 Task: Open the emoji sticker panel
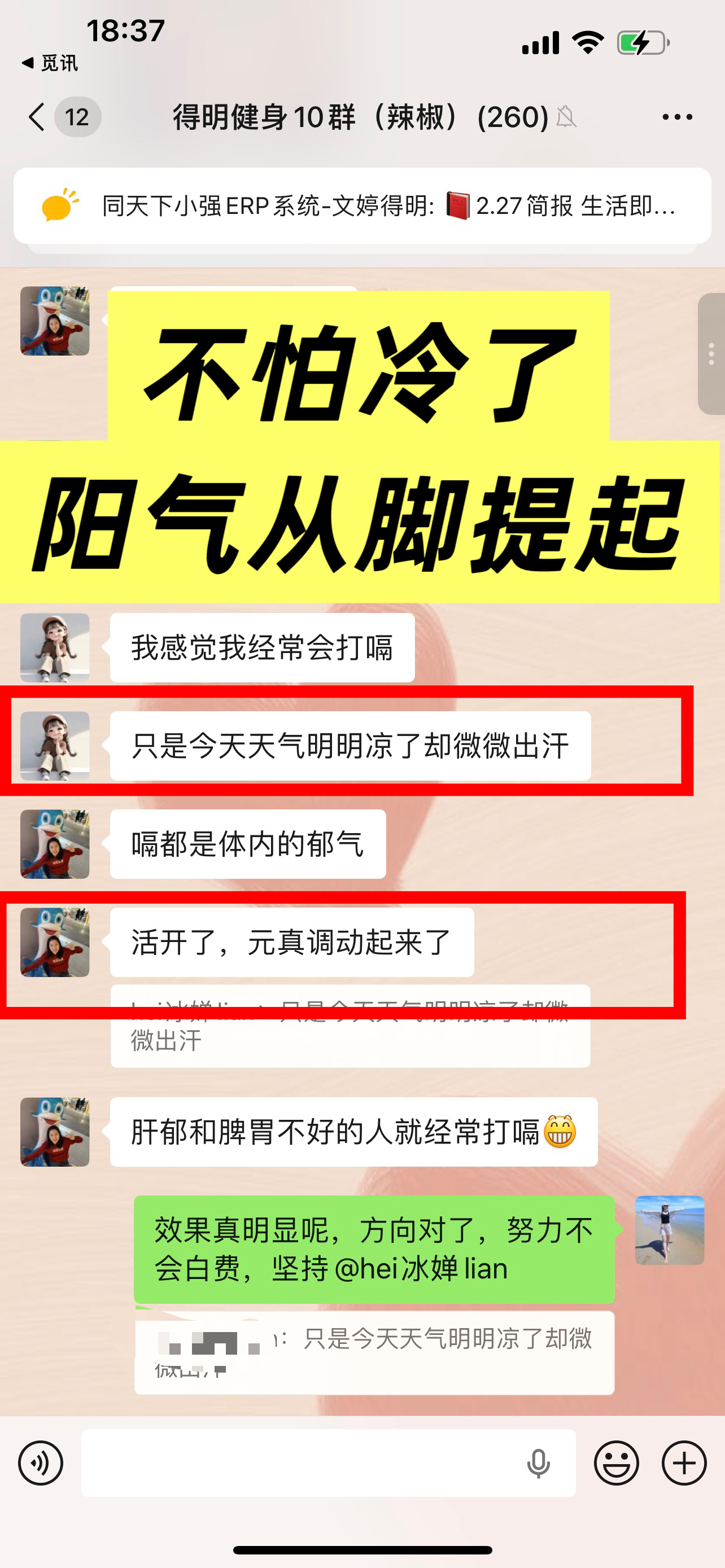point(616,1462)
